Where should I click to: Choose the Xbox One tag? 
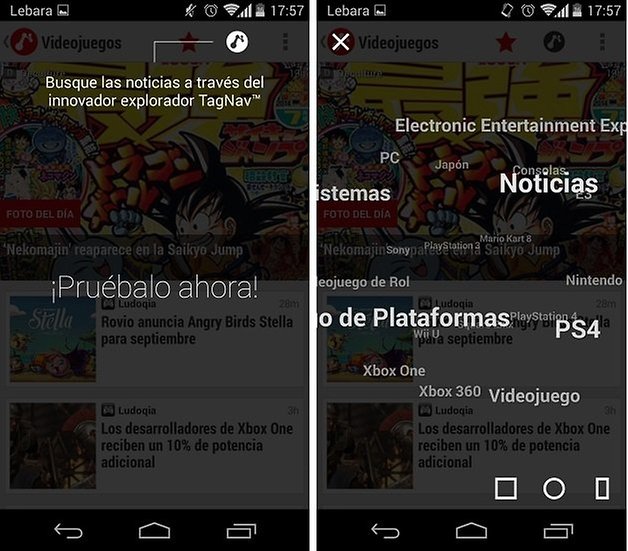pyautogui.click(x=394, y=370)
